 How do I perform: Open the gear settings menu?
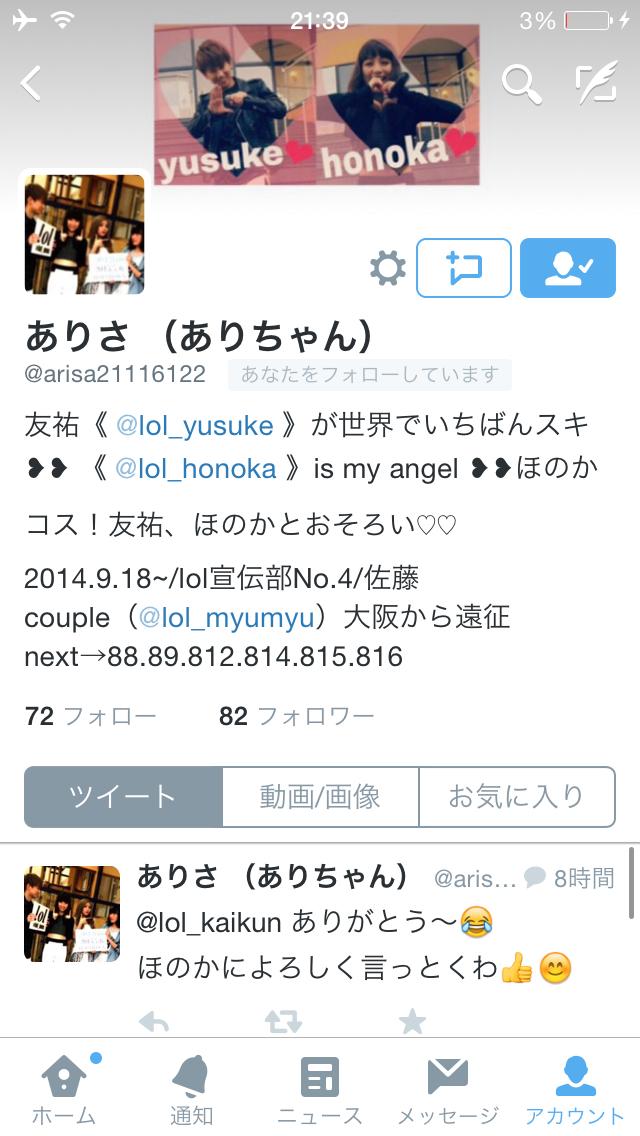[x=388, y=268]
